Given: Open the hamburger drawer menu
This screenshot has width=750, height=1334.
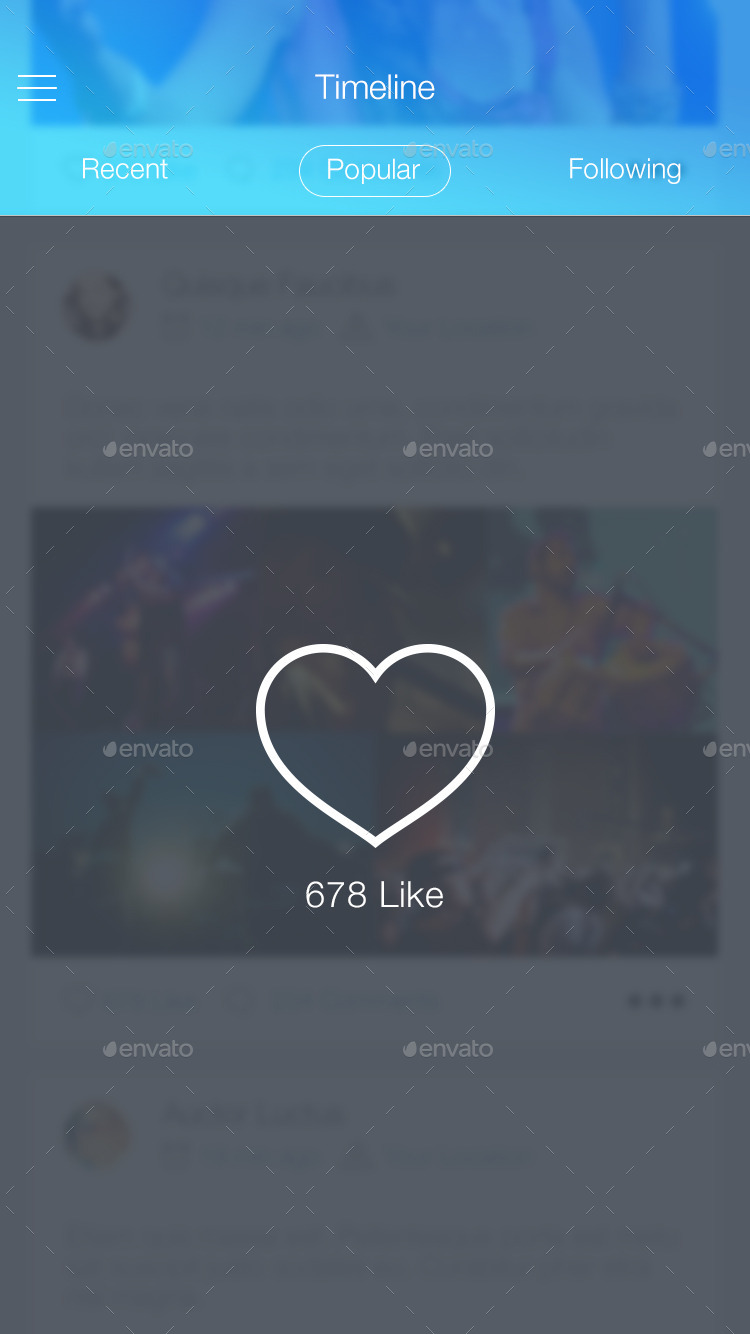Looking at the screenshot, I should pyautogui.click(x=37, y=88).
